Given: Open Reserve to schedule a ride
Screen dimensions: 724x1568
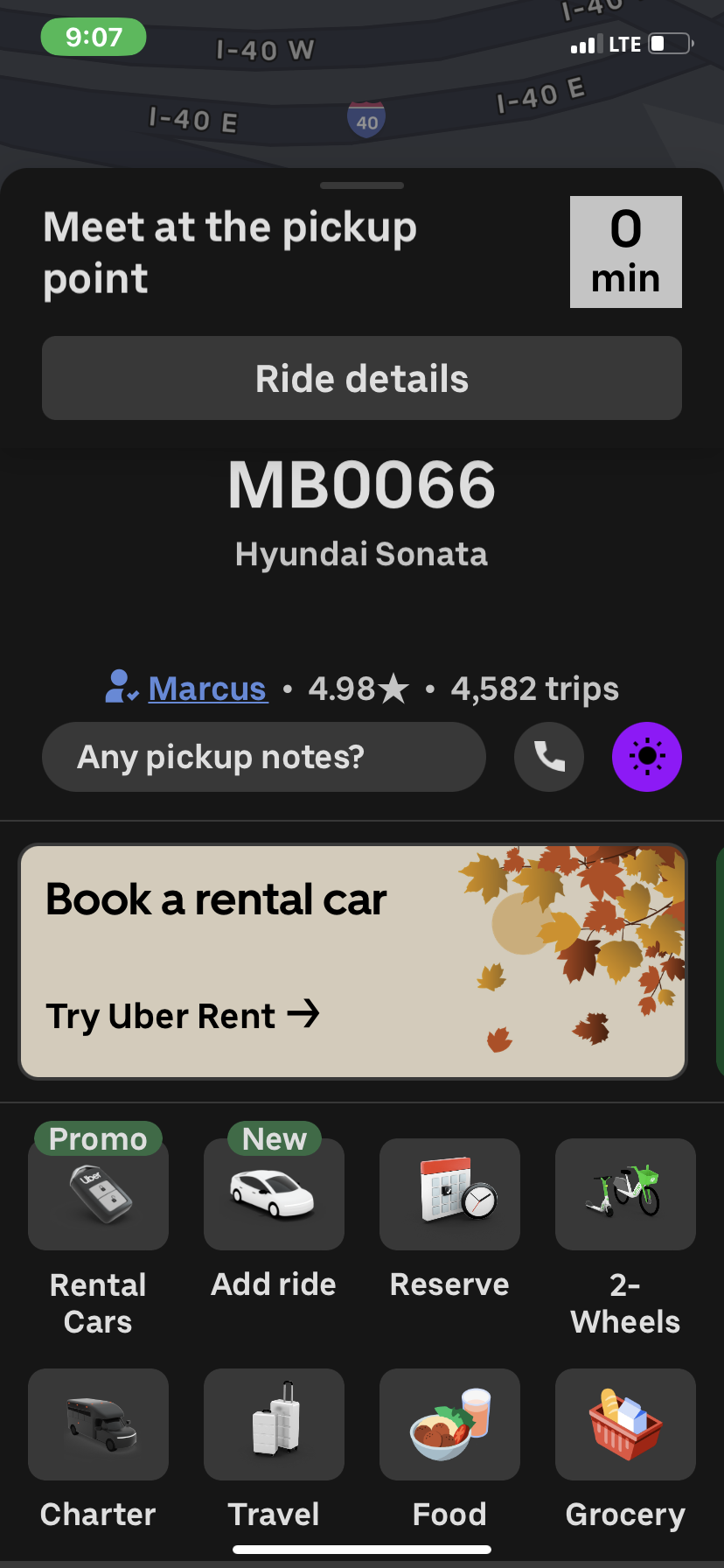Looking at the screenshot, I should tap(449, 1195).
